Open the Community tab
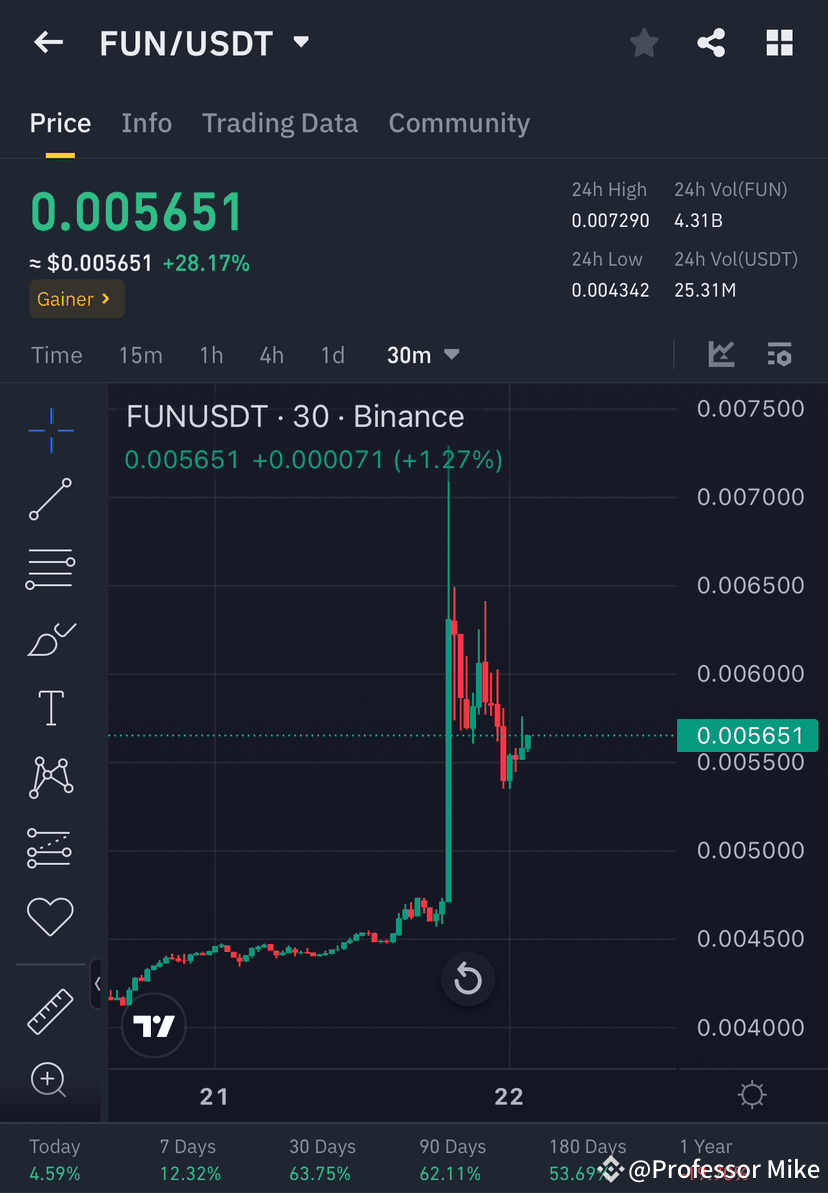The height and width of the screenshot is (1193, 828). (459, 122)
